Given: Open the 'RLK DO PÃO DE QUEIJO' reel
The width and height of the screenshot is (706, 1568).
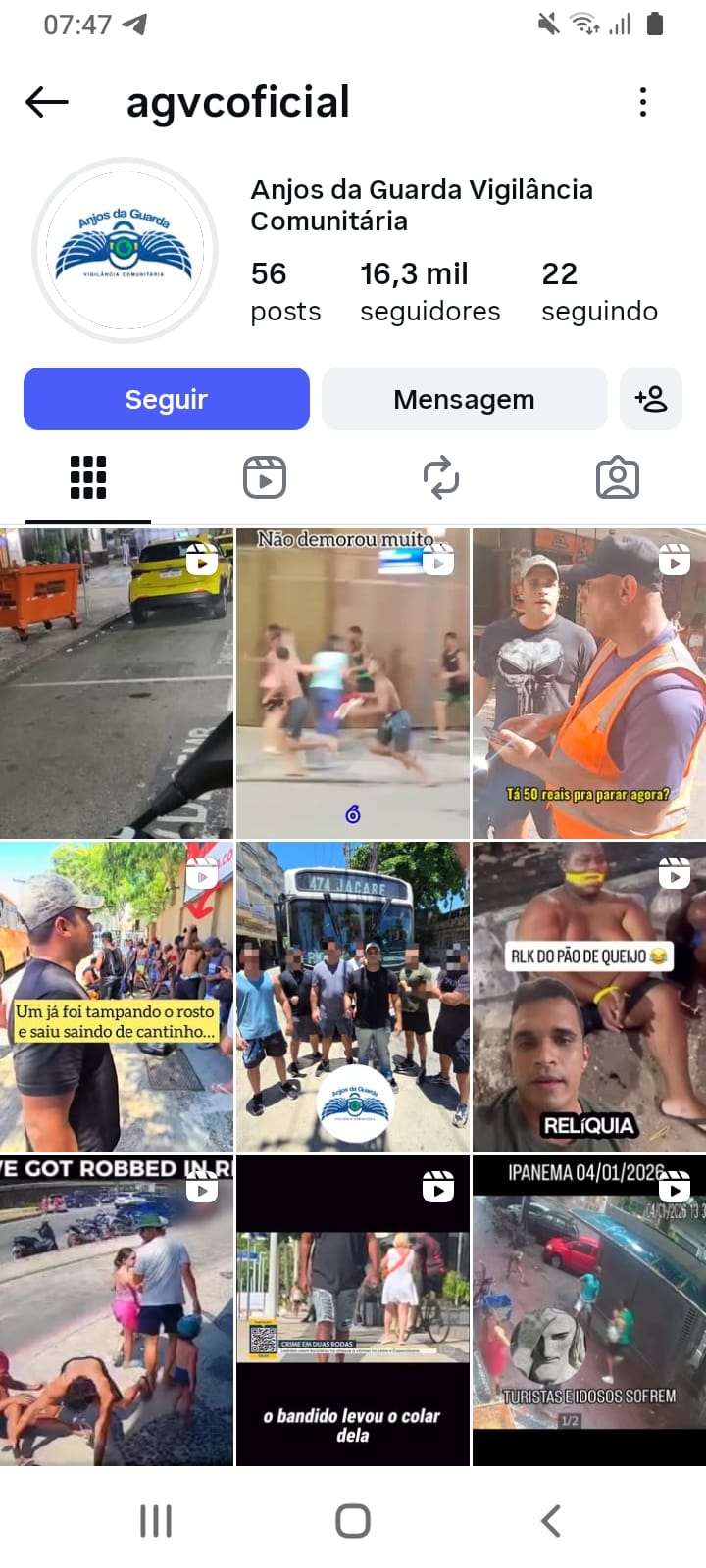Looking at the screenshot, I should (x=588, y=997).
